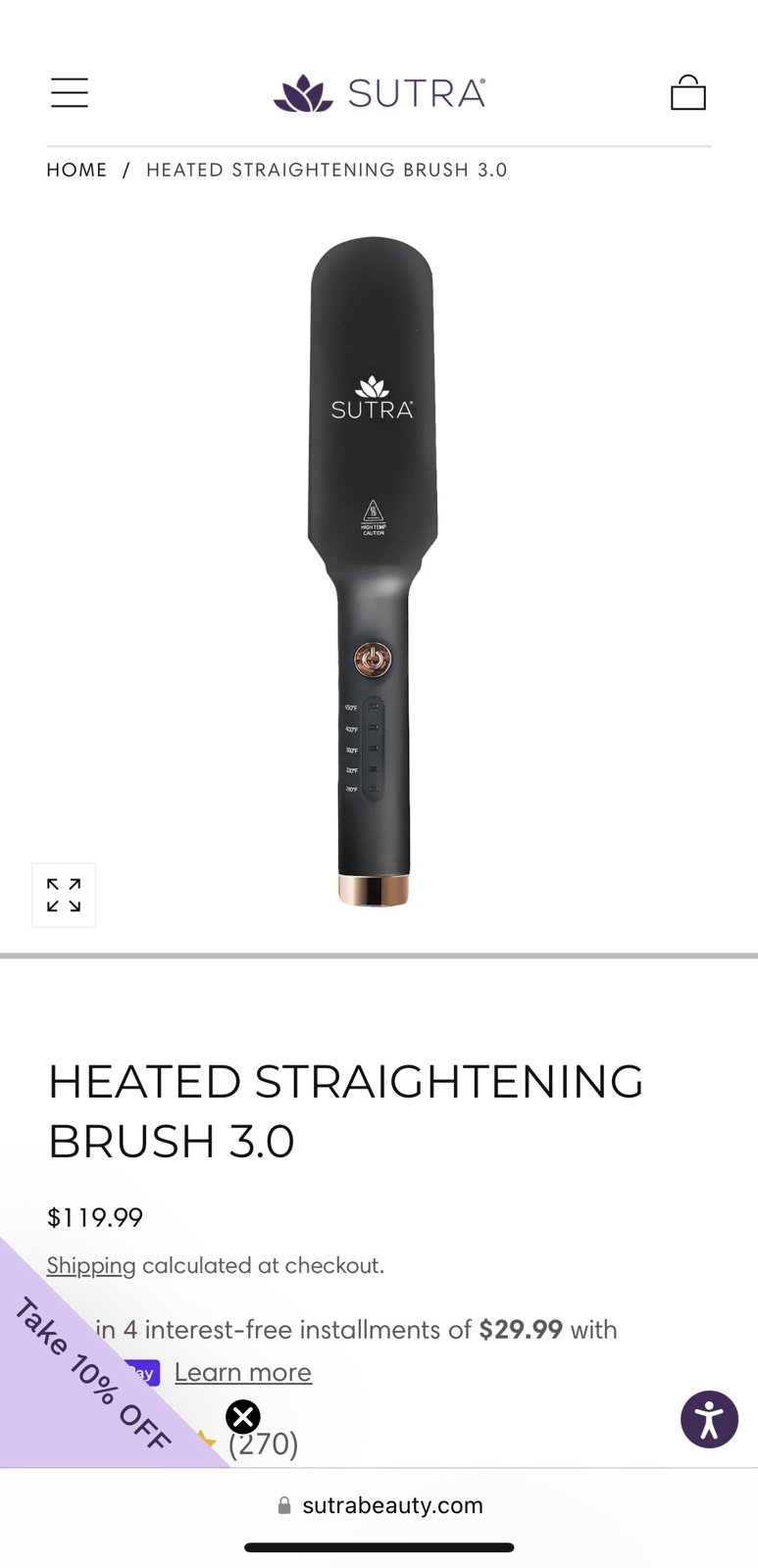
Task: Tap the SUTRA logo in header
Action: 379,93
